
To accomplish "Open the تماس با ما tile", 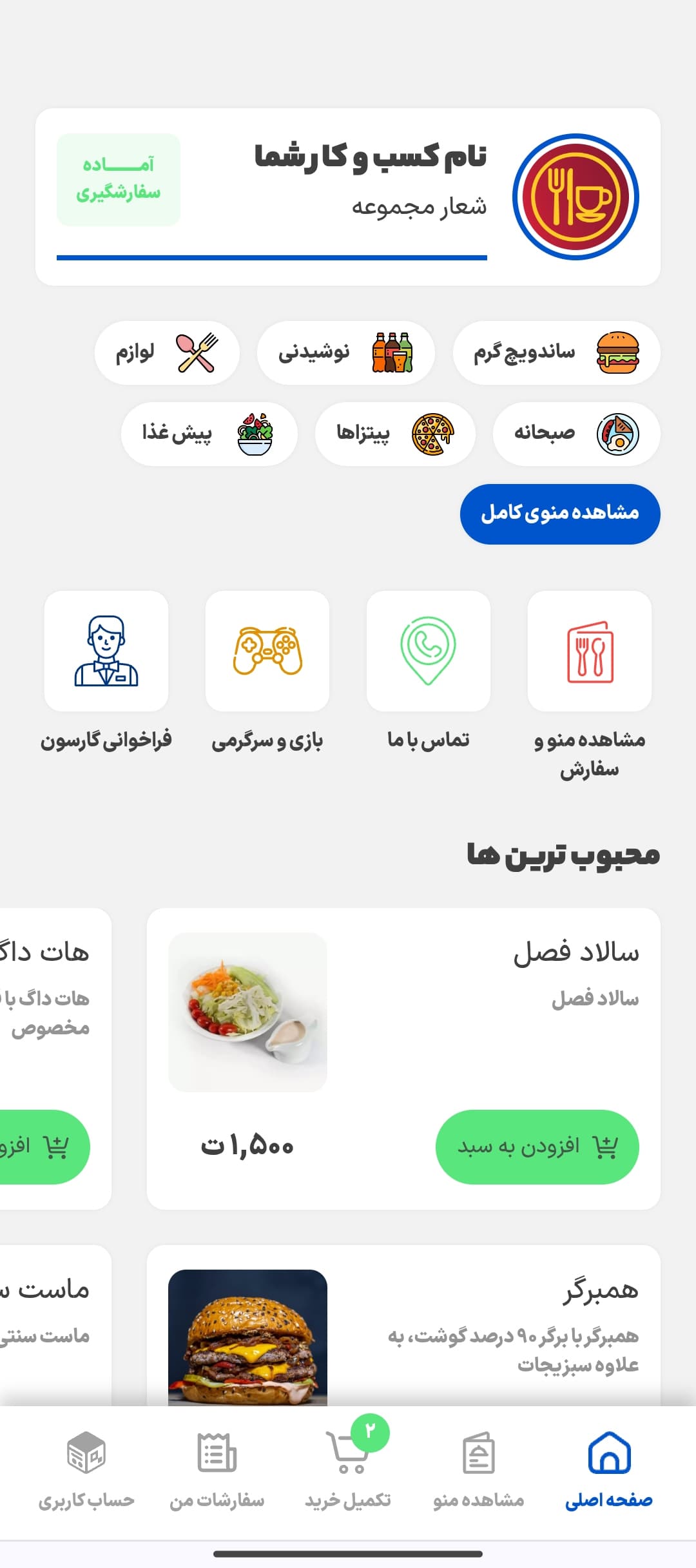I will [428, 652].
